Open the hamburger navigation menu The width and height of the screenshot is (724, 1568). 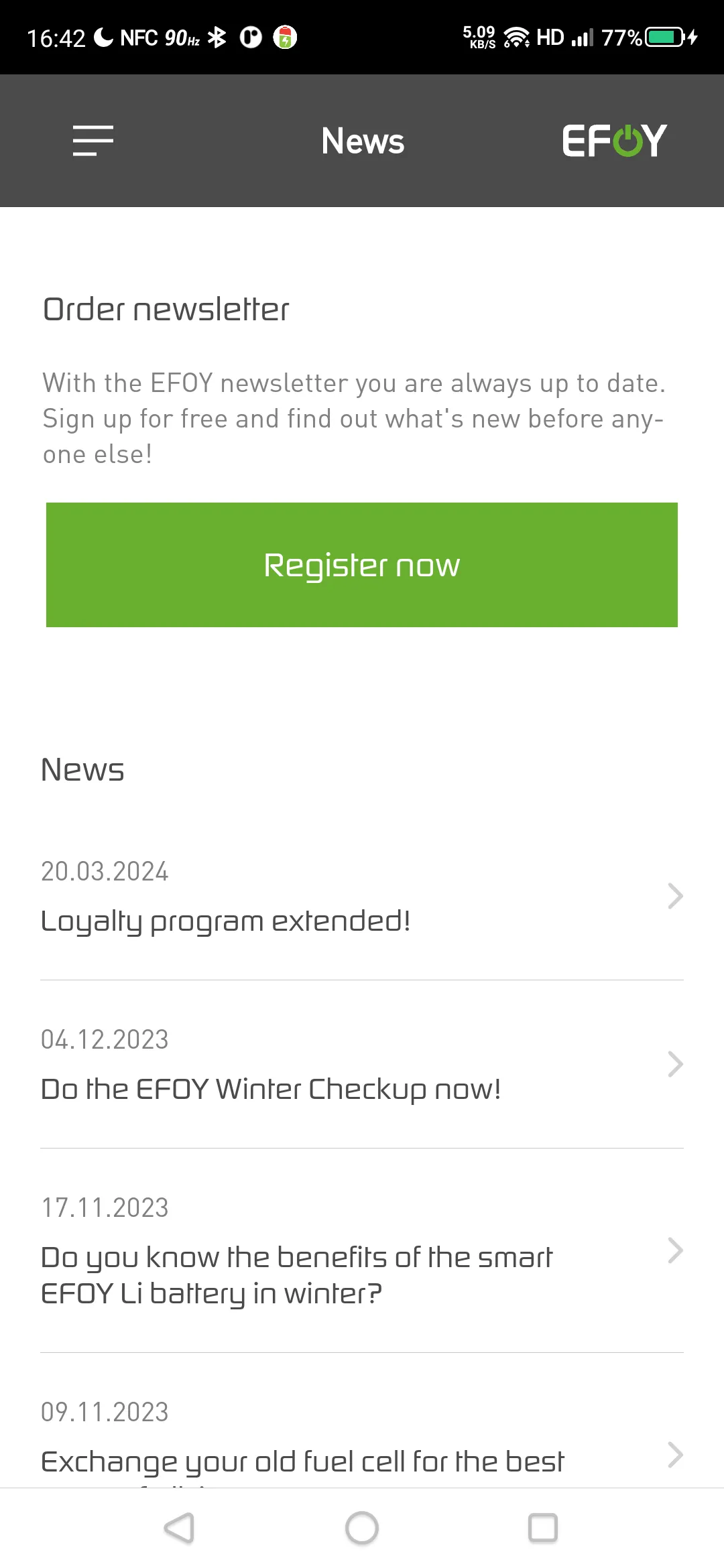tap(93, 141)
